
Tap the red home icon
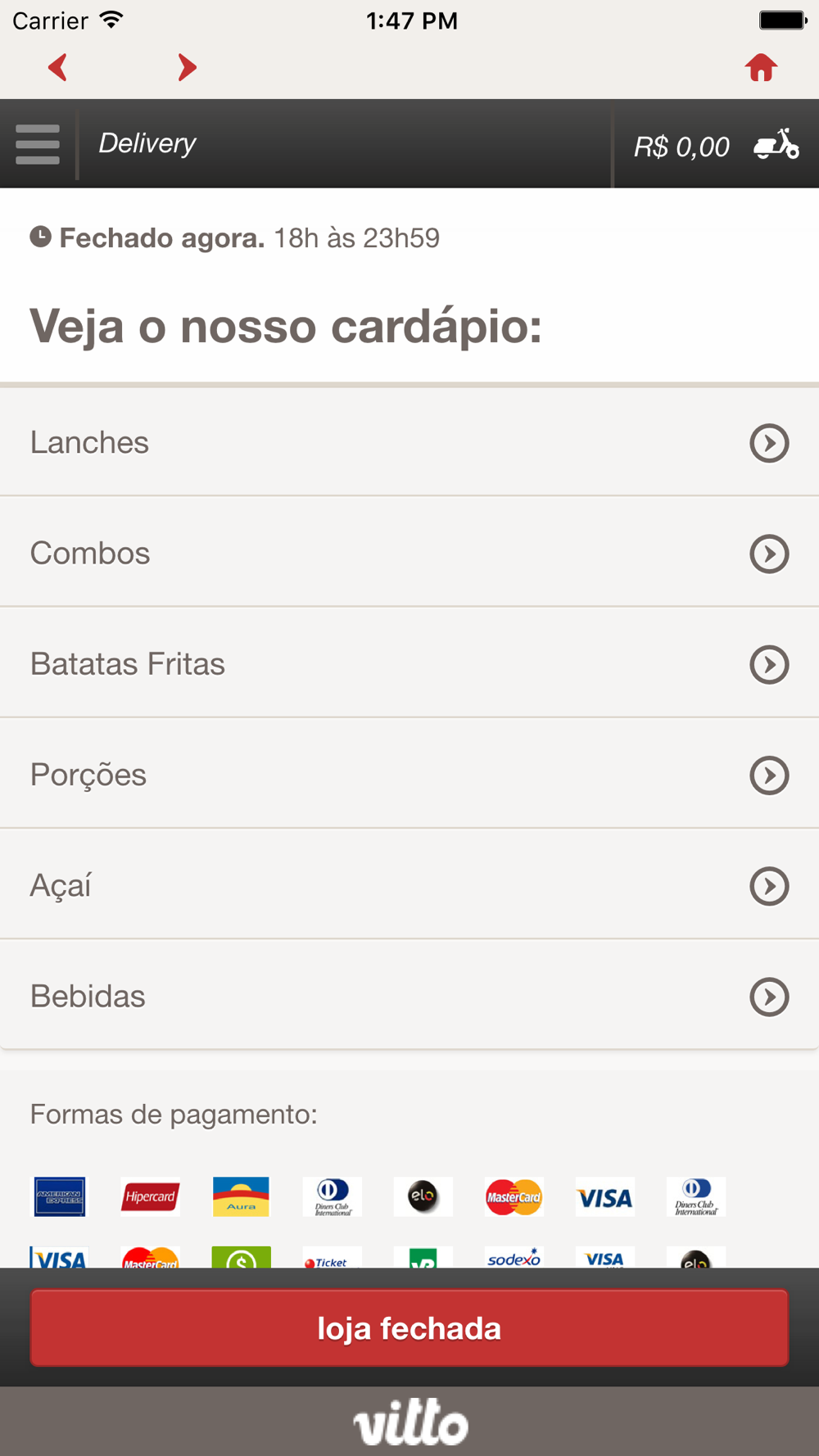pyautogui.click(x=761, y=67)
